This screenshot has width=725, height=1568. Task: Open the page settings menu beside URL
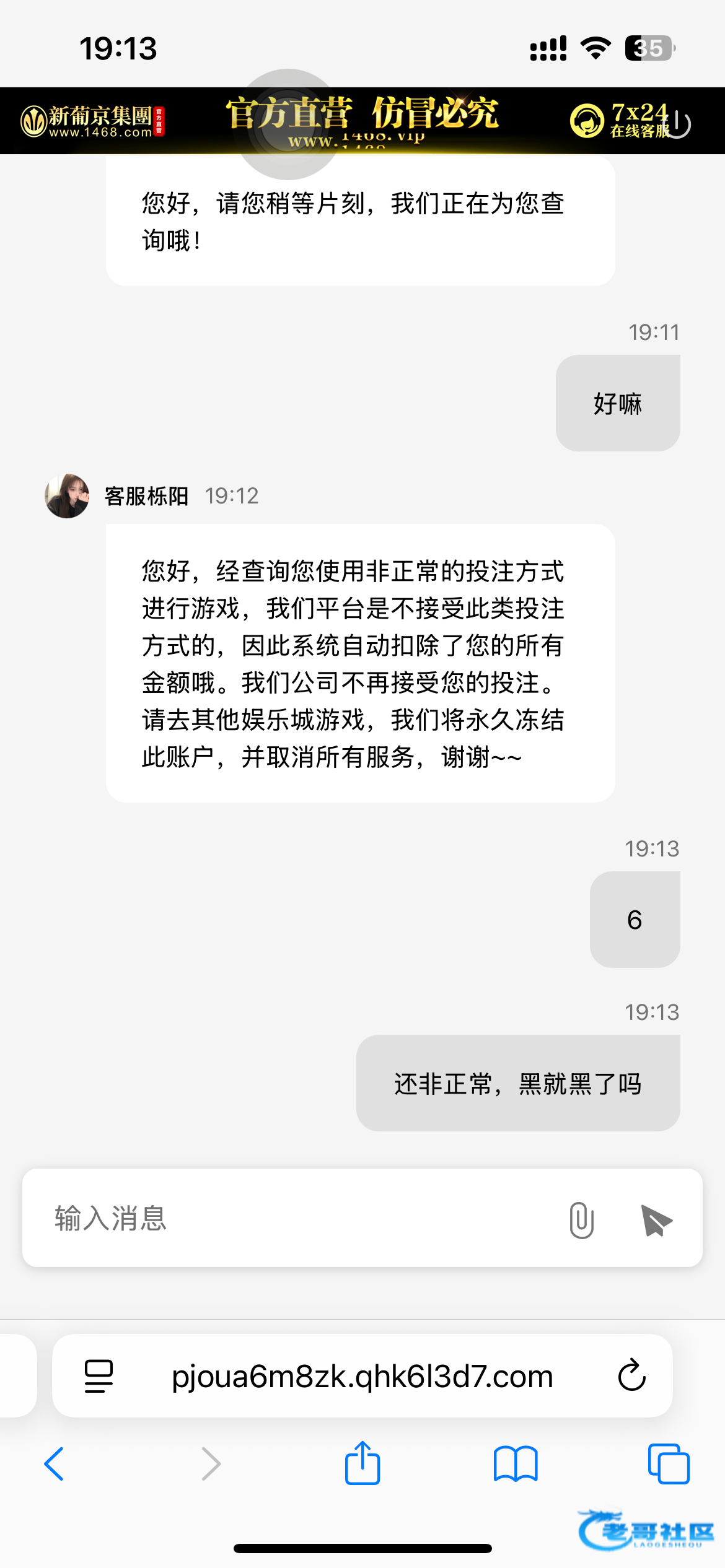pyautogui.click(x=99, y=1375)
